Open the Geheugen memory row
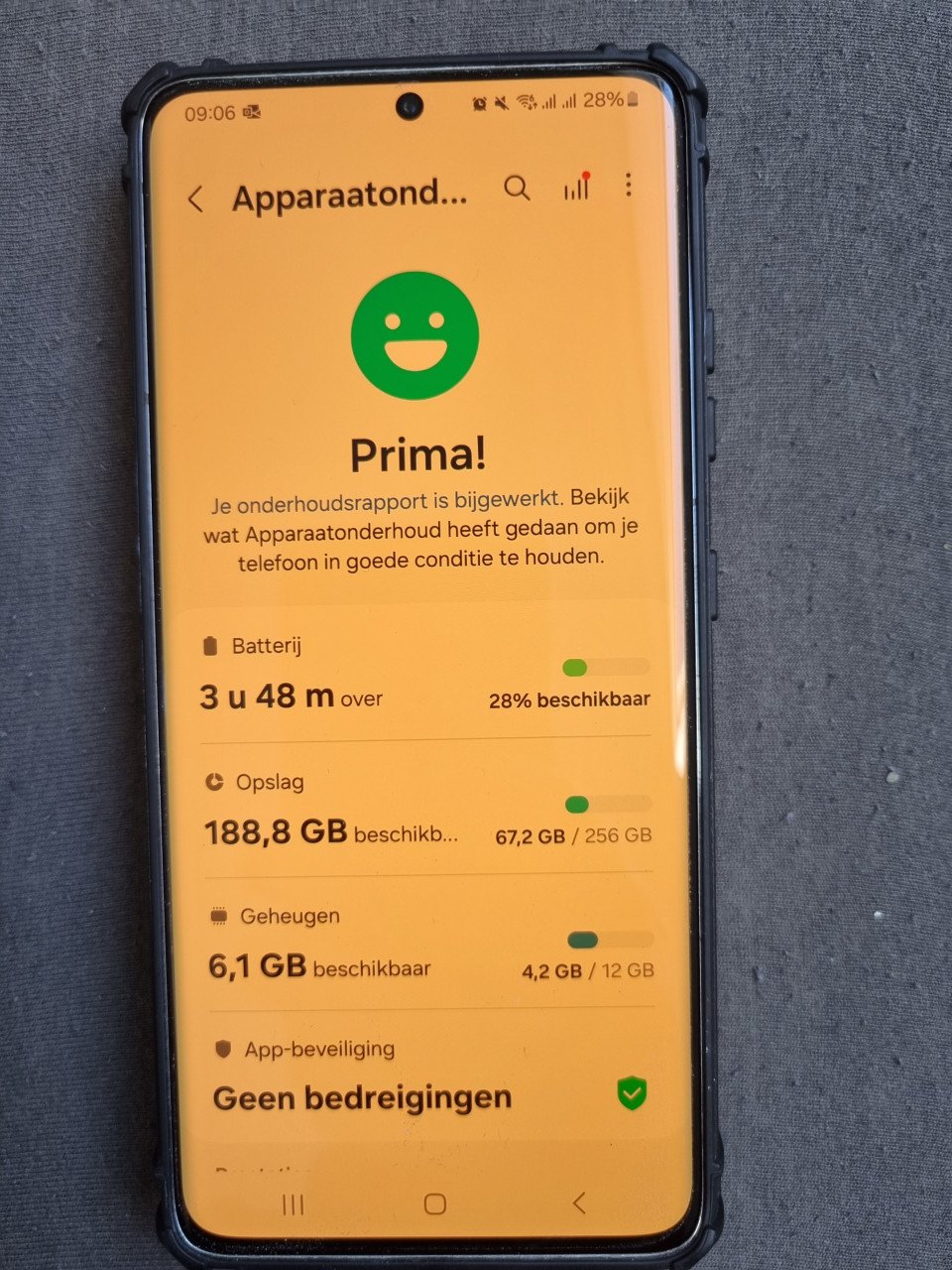Viewport: 952px width, 1270px height. click(x=428, y=946)
